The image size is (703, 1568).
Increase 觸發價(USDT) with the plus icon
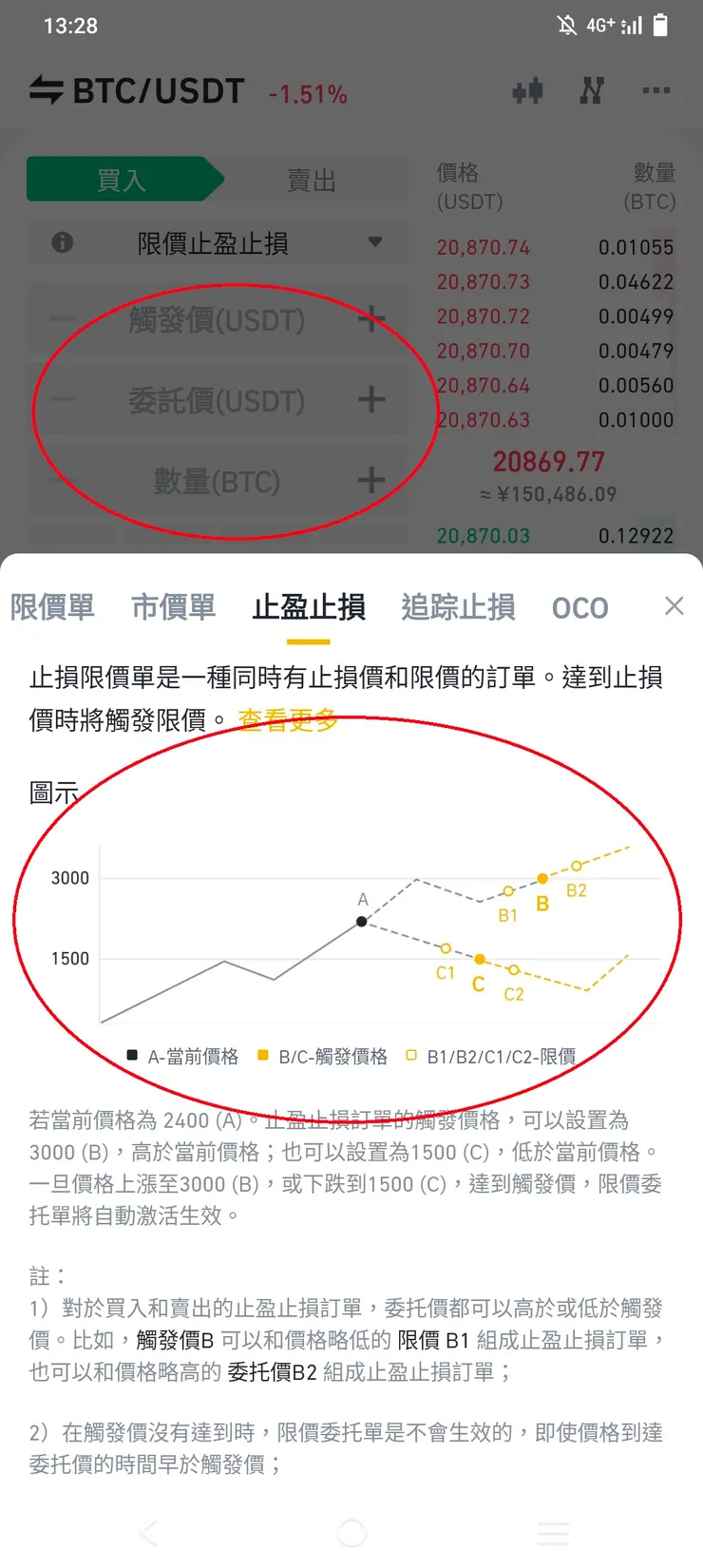tap(370, 320)
